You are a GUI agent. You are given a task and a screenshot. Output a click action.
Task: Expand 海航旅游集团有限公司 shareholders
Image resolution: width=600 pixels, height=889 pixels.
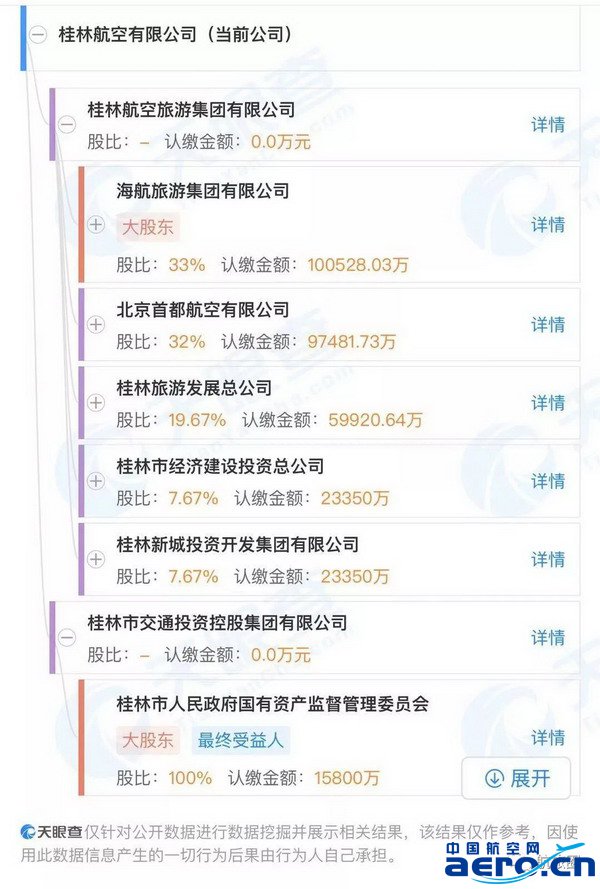pyautogui.click(x=96, y=225)
